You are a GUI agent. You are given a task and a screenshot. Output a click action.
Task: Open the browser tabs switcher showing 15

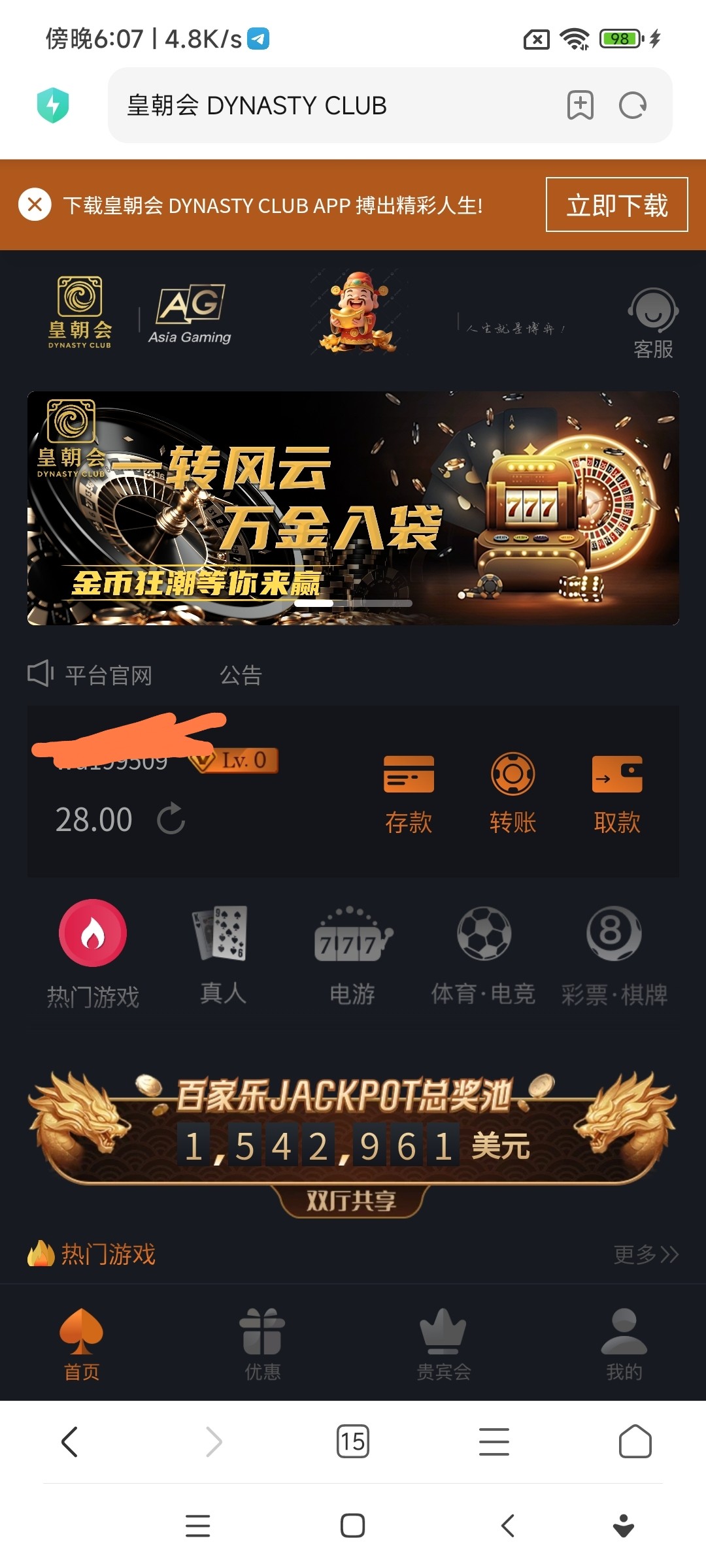point(352,1441)
